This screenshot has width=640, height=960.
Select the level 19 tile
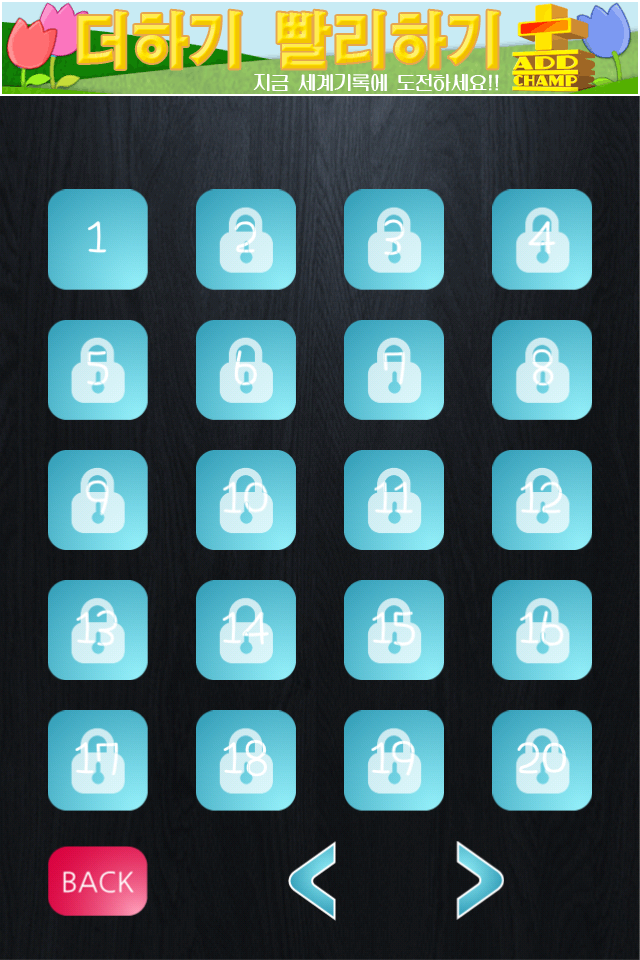pos(394,759)
